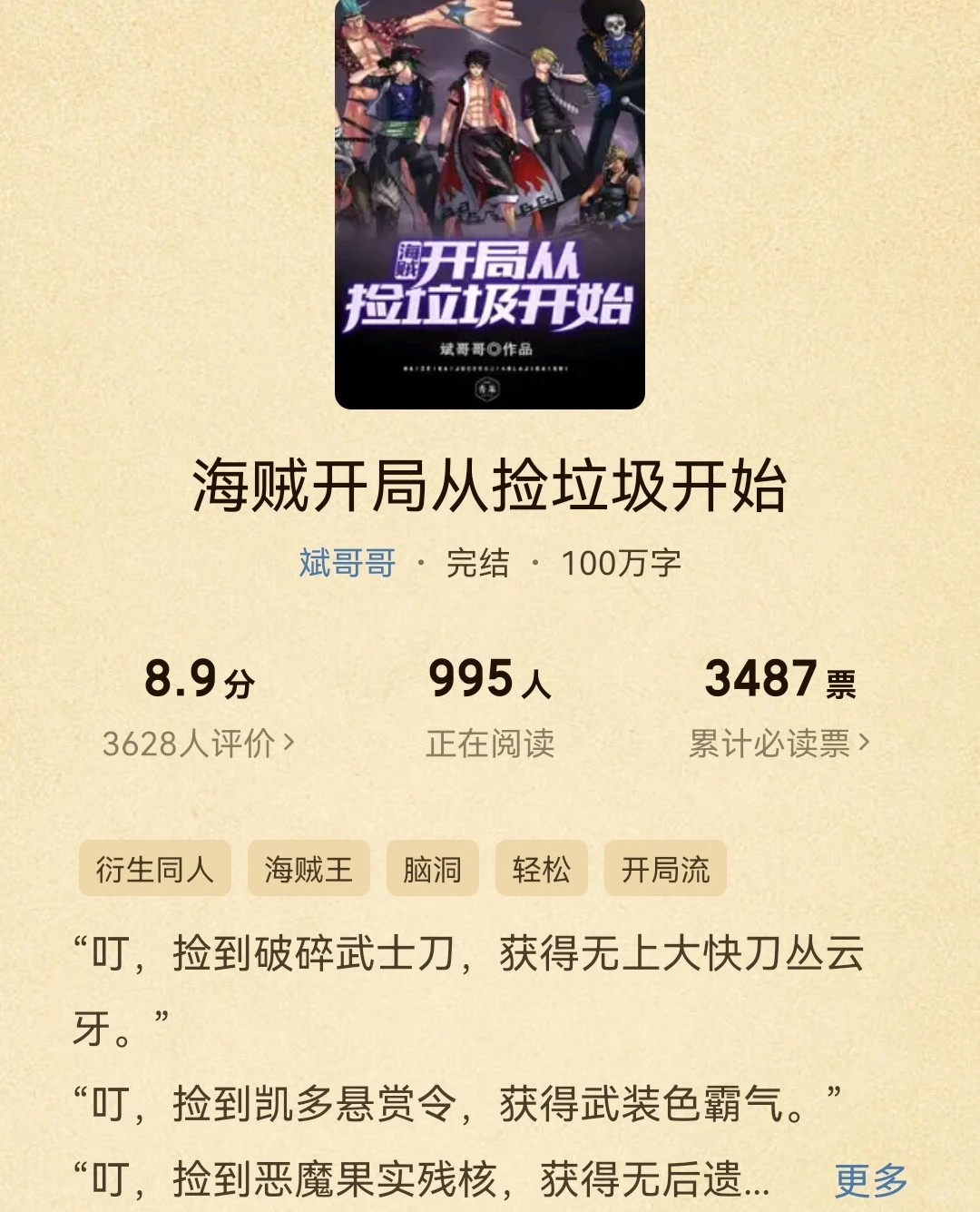Select the 衍生同人 tag
980x1212 pixels.
pyautogui.click(x=155, y=869)
